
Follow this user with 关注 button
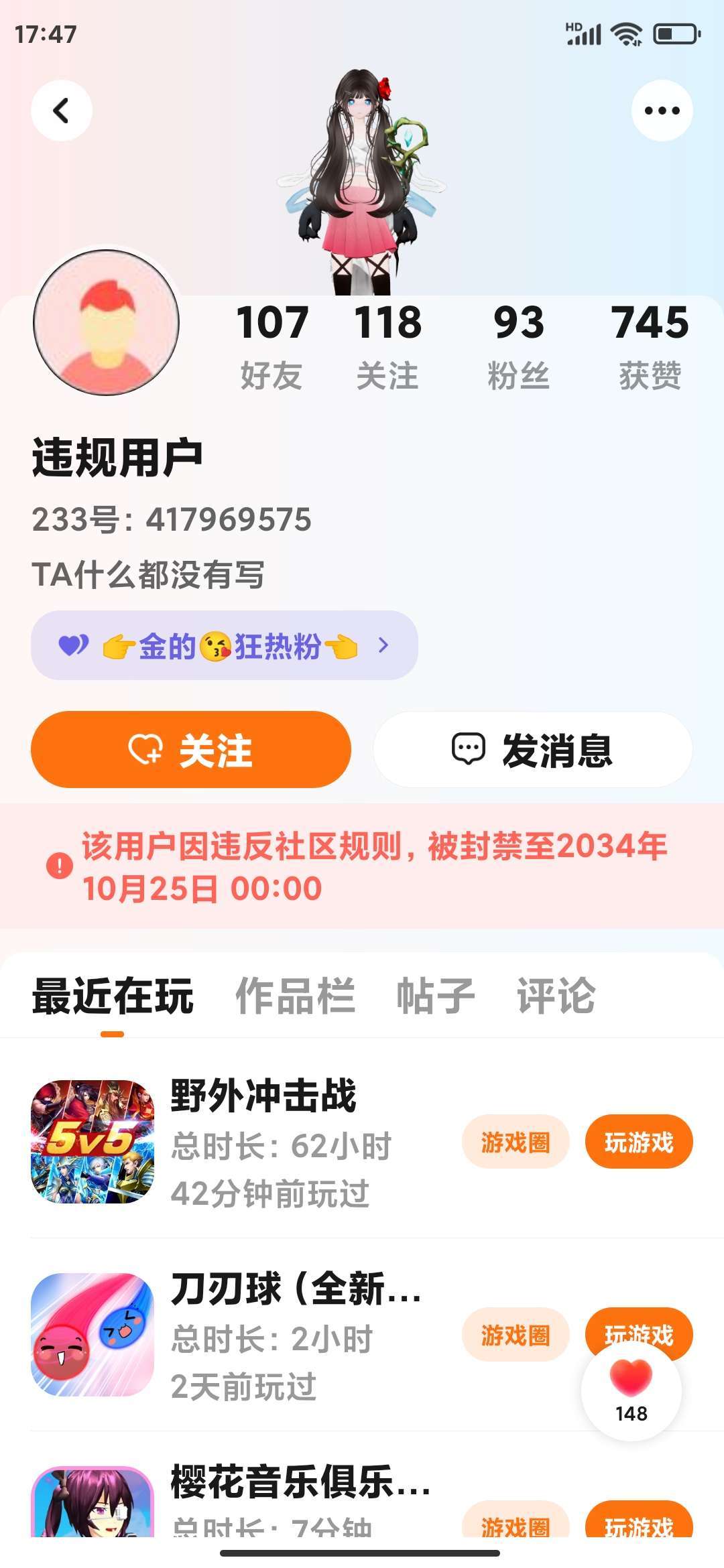191,749
